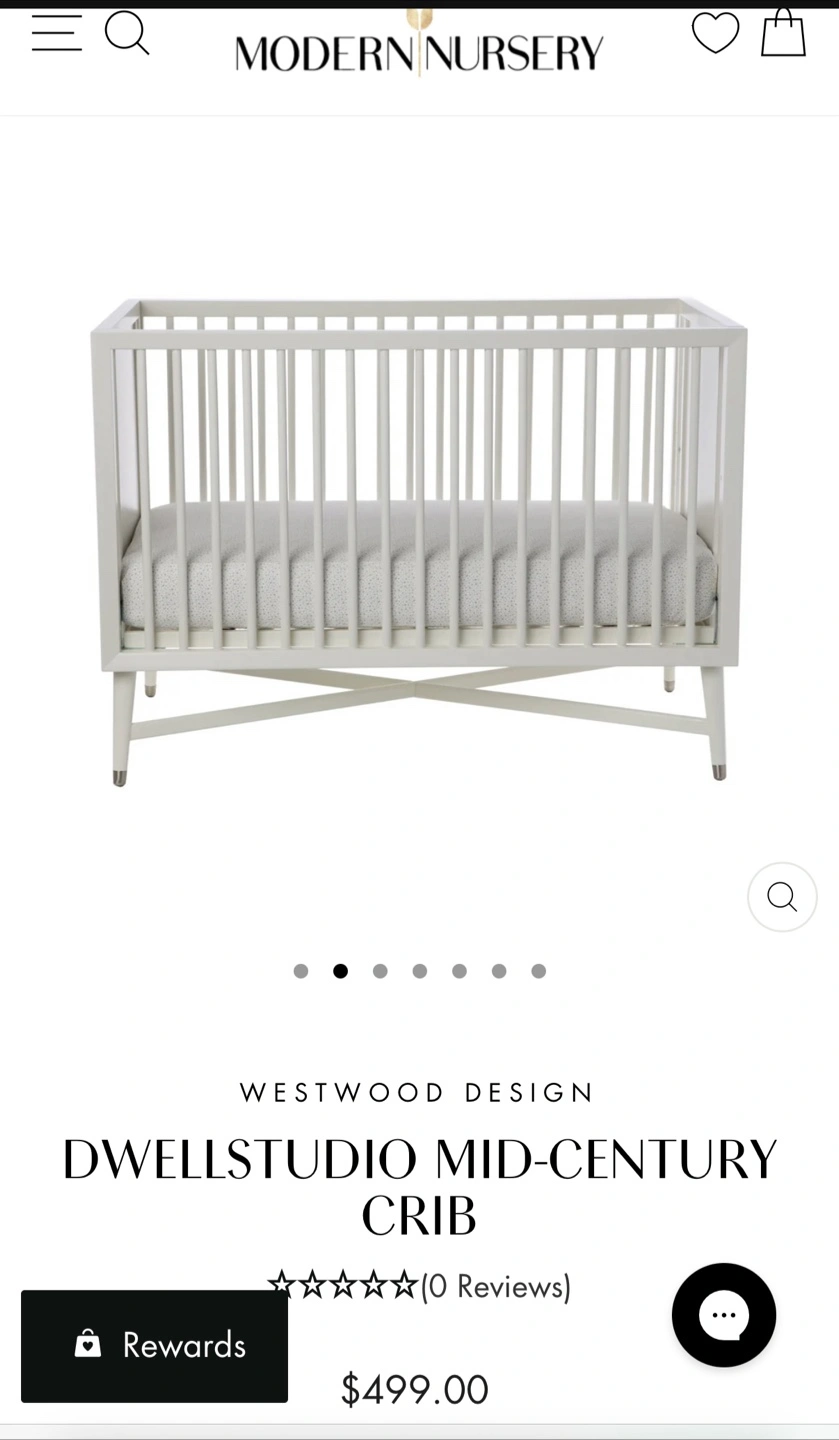Open the shopping cart bag
839x1440 pixels.
tap(783, 33)
